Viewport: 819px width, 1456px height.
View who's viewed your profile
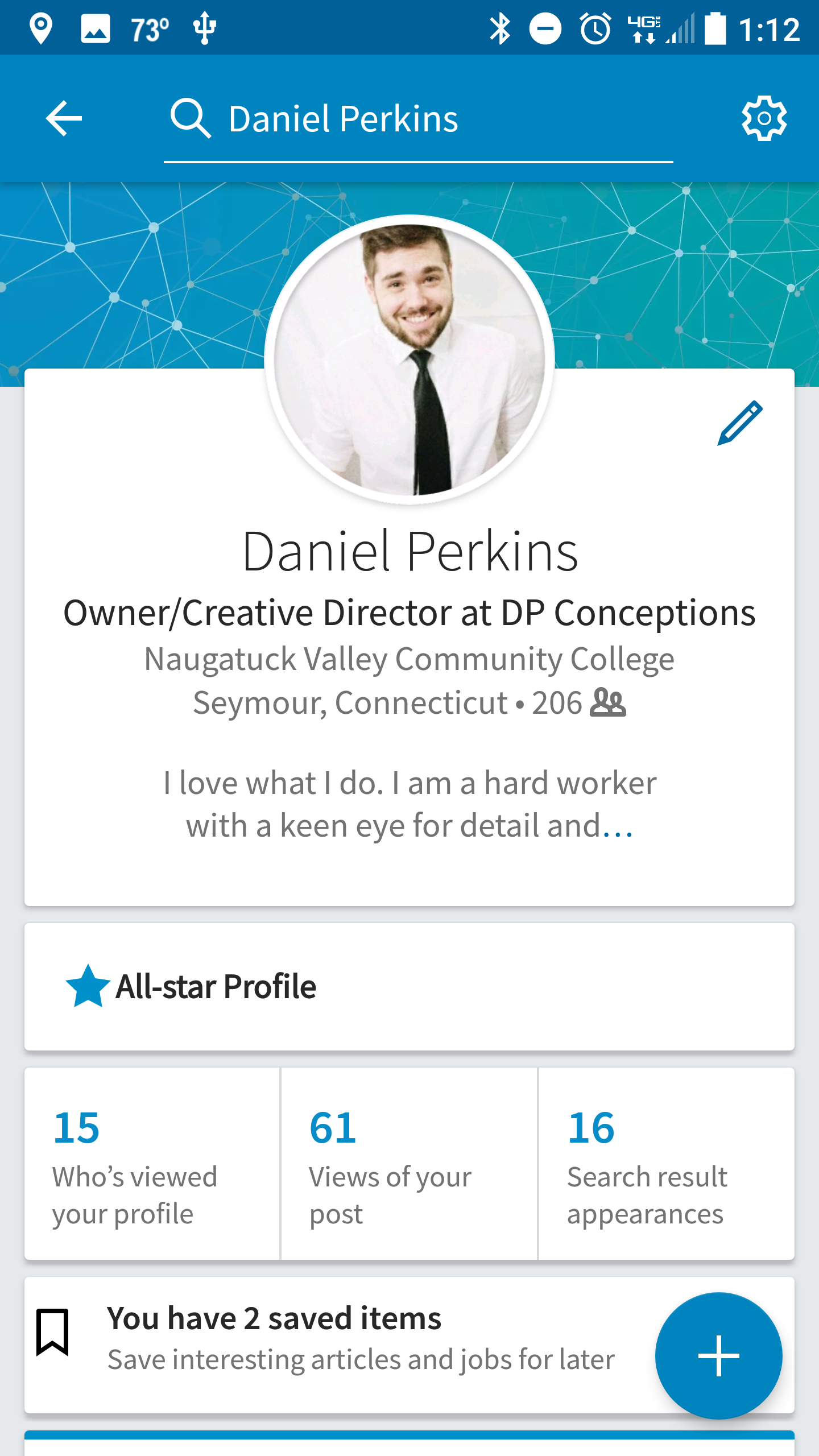coord(152,1164)
